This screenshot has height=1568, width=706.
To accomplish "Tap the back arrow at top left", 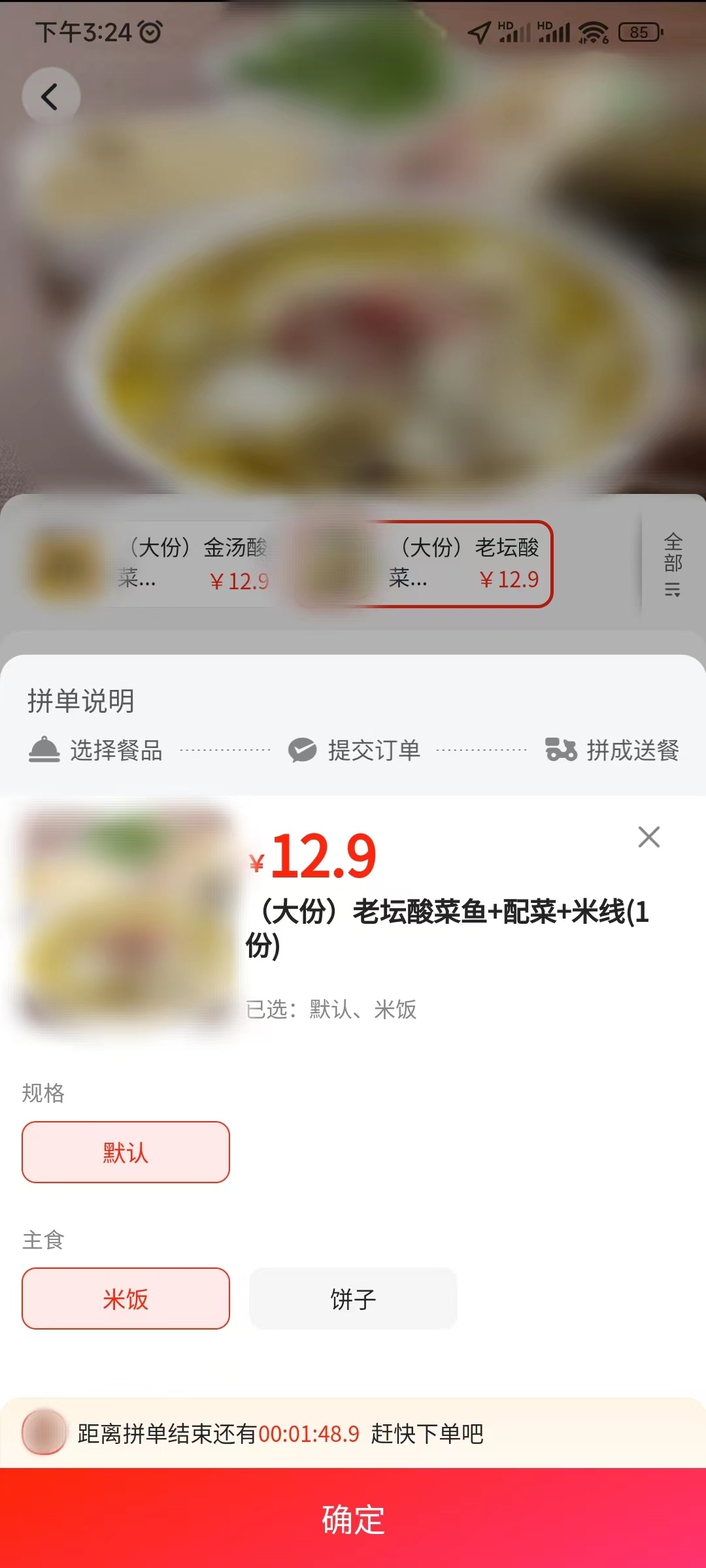I will click(x=51, y=95).
